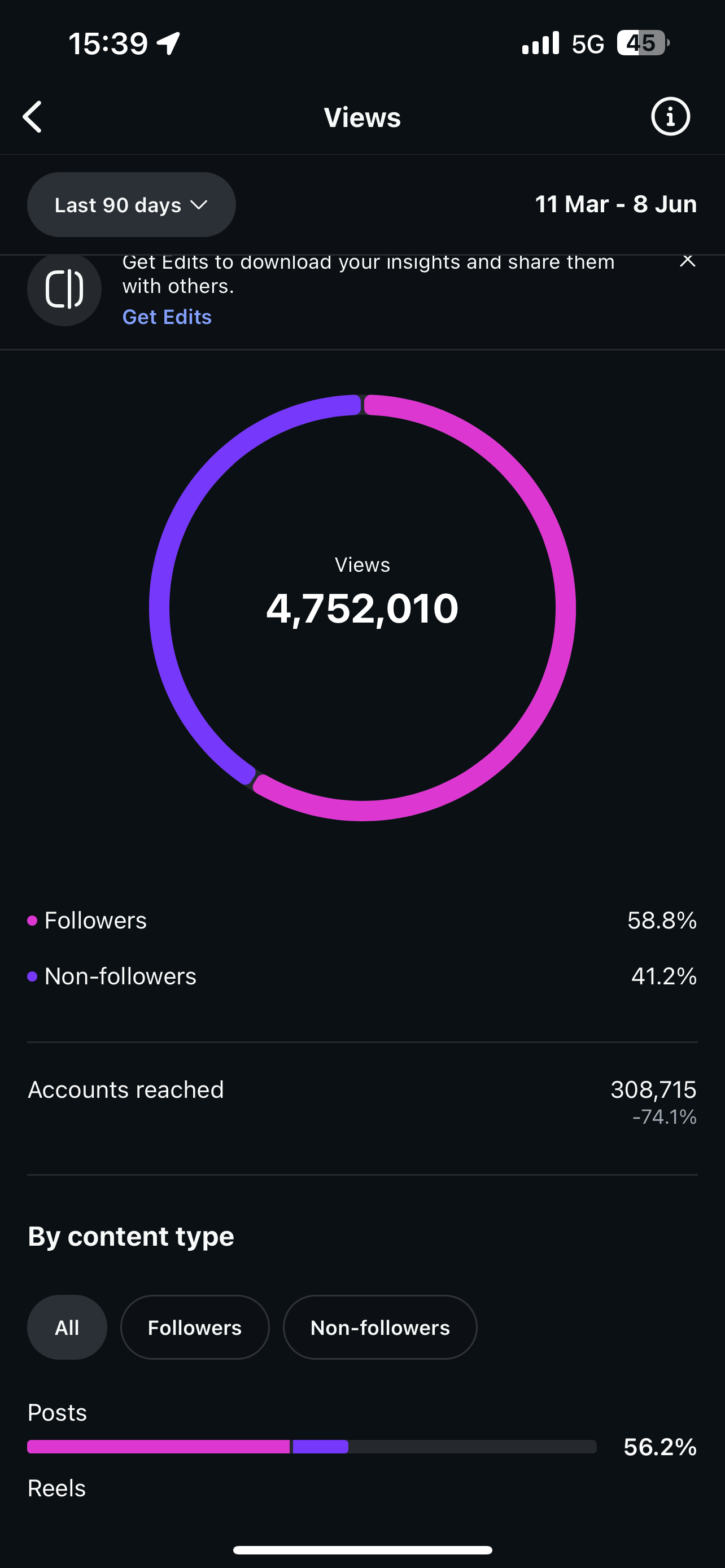Go back from the Views screen
This screenshot has width=725, height=1568.
(33, 117)
